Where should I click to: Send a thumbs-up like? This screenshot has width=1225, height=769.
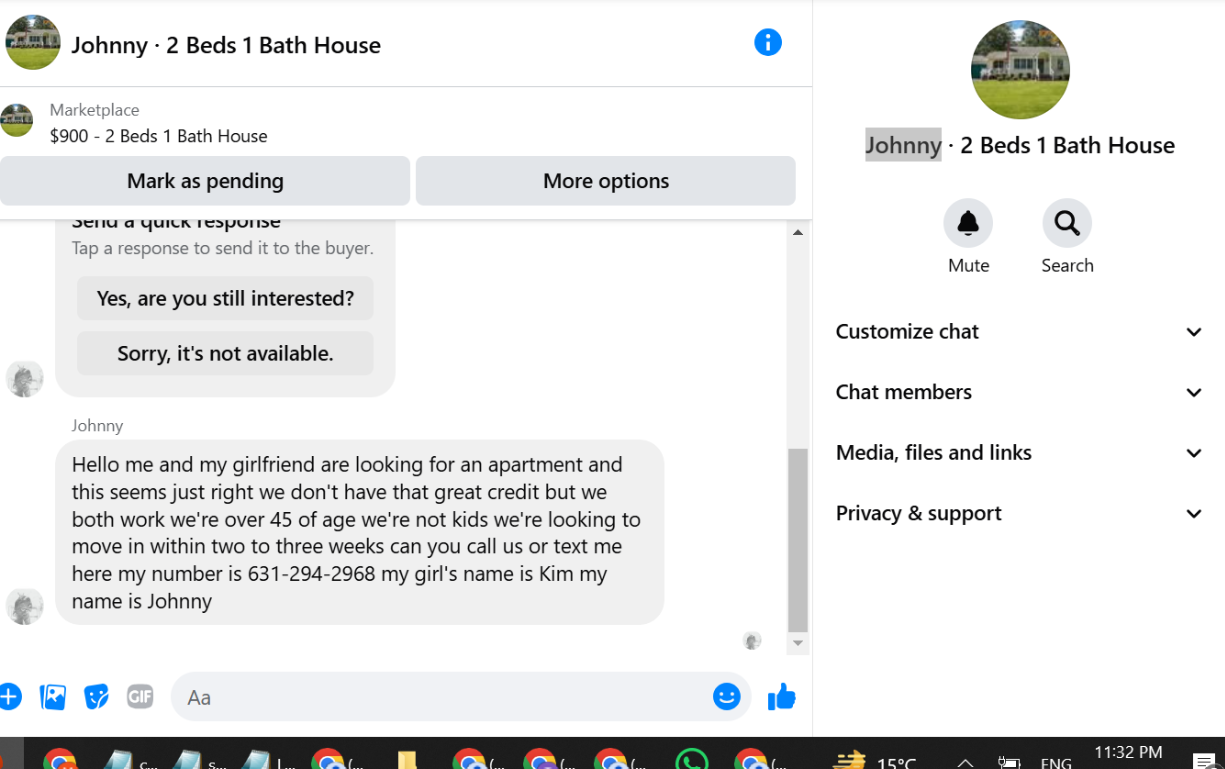pyautogui.click(x=781, y=697)
